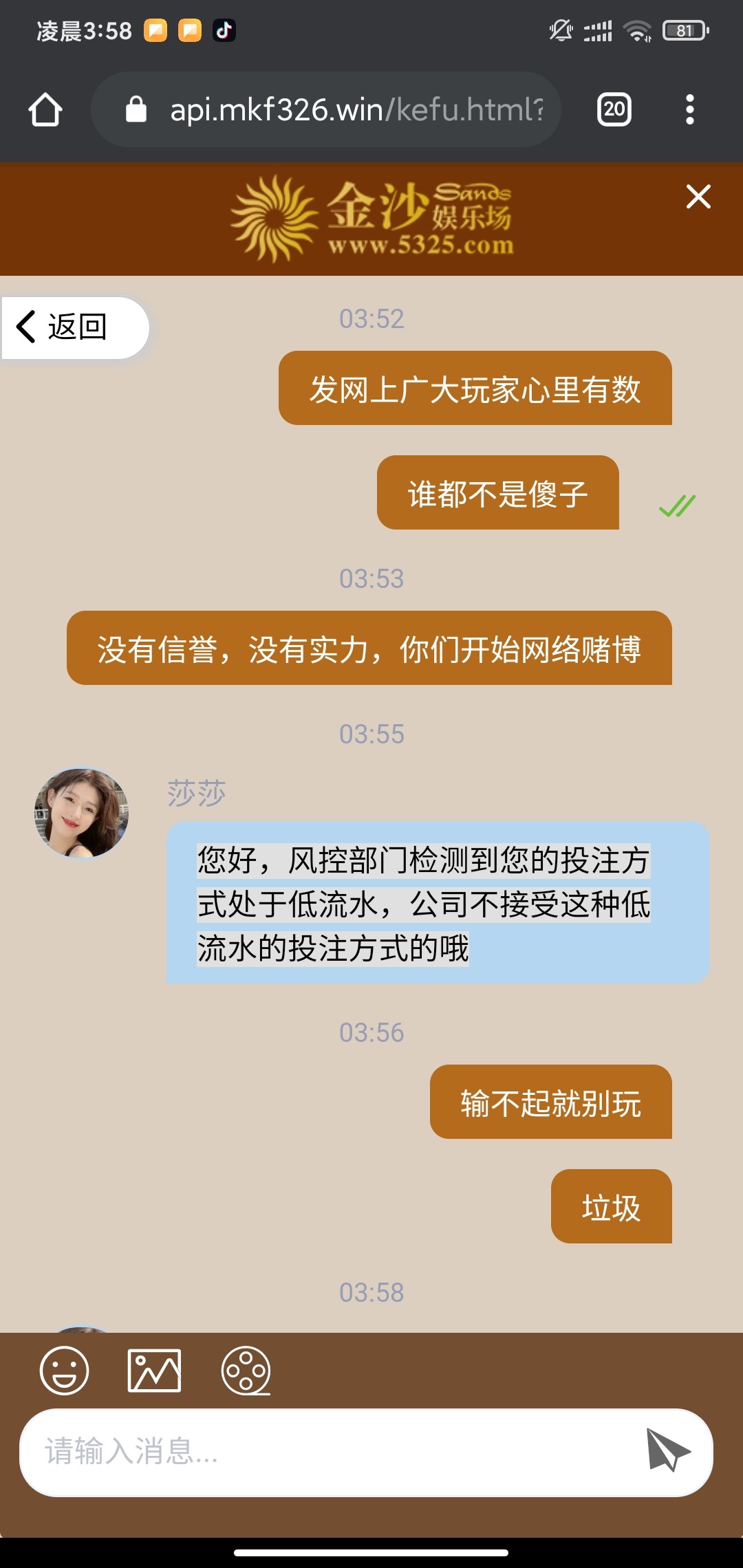Collapse the chat with the X button

click(x=698, y=197)
